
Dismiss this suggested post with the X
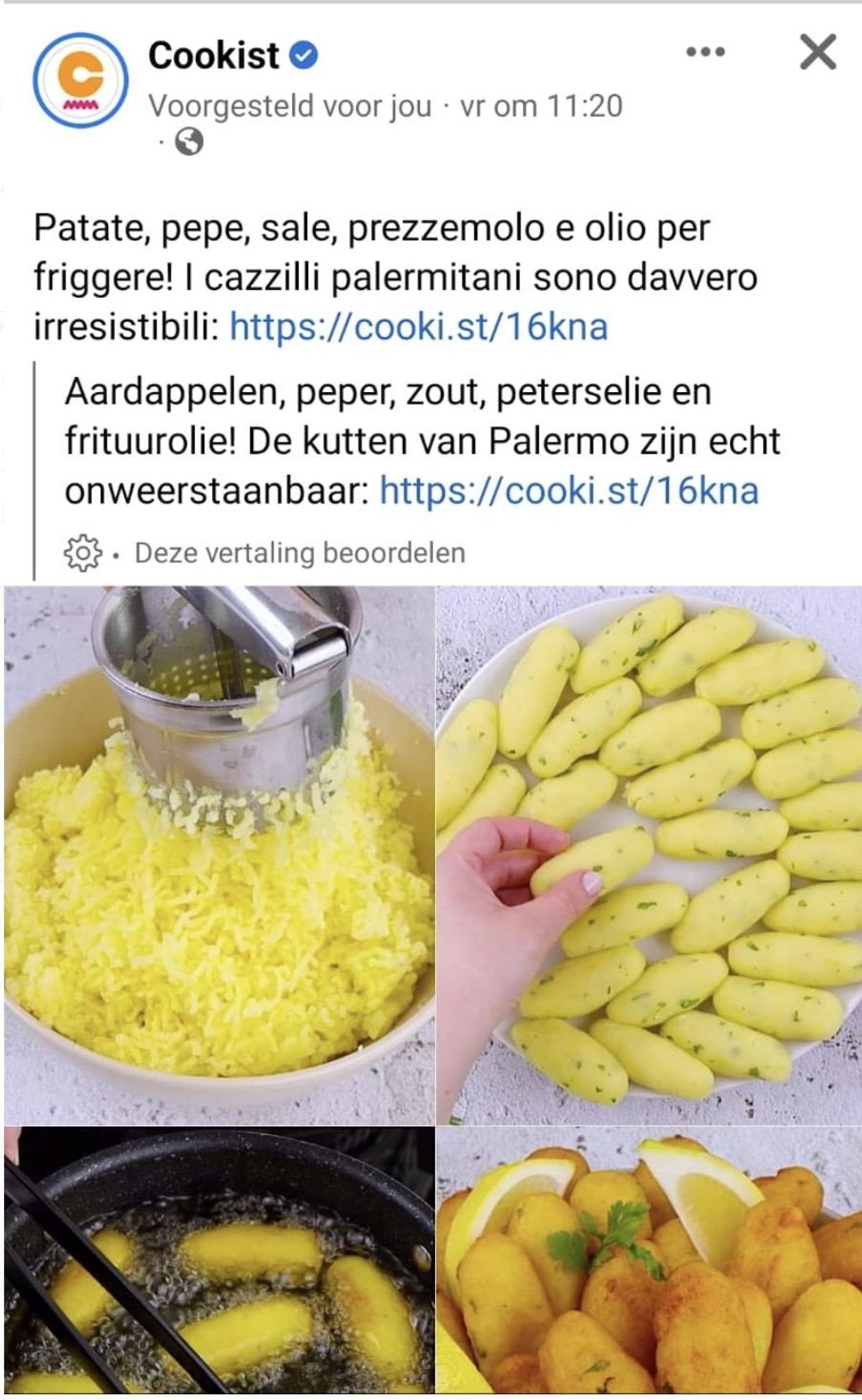coord(817,52)
